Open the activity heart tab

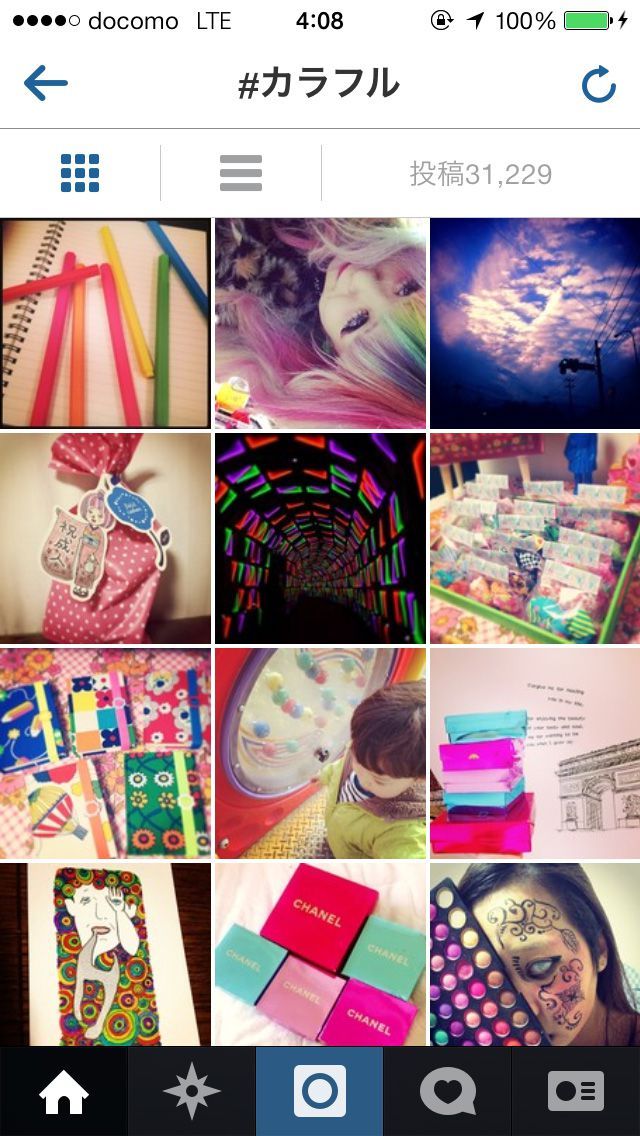tap(448, 1091)
